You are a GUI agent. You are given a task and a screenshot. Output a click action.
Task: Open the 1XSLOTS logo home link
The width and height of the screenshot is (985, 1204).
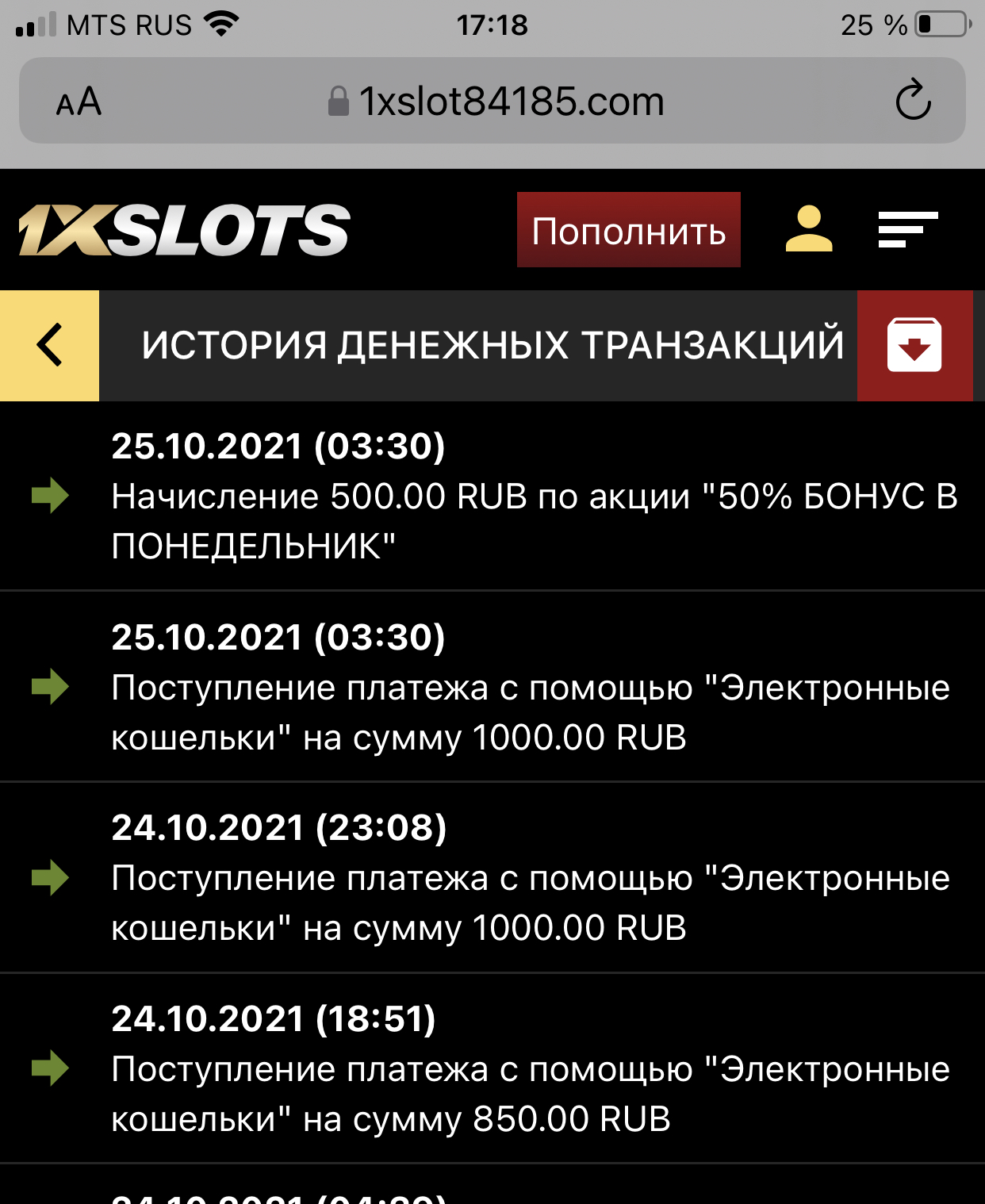pos(184,231)
